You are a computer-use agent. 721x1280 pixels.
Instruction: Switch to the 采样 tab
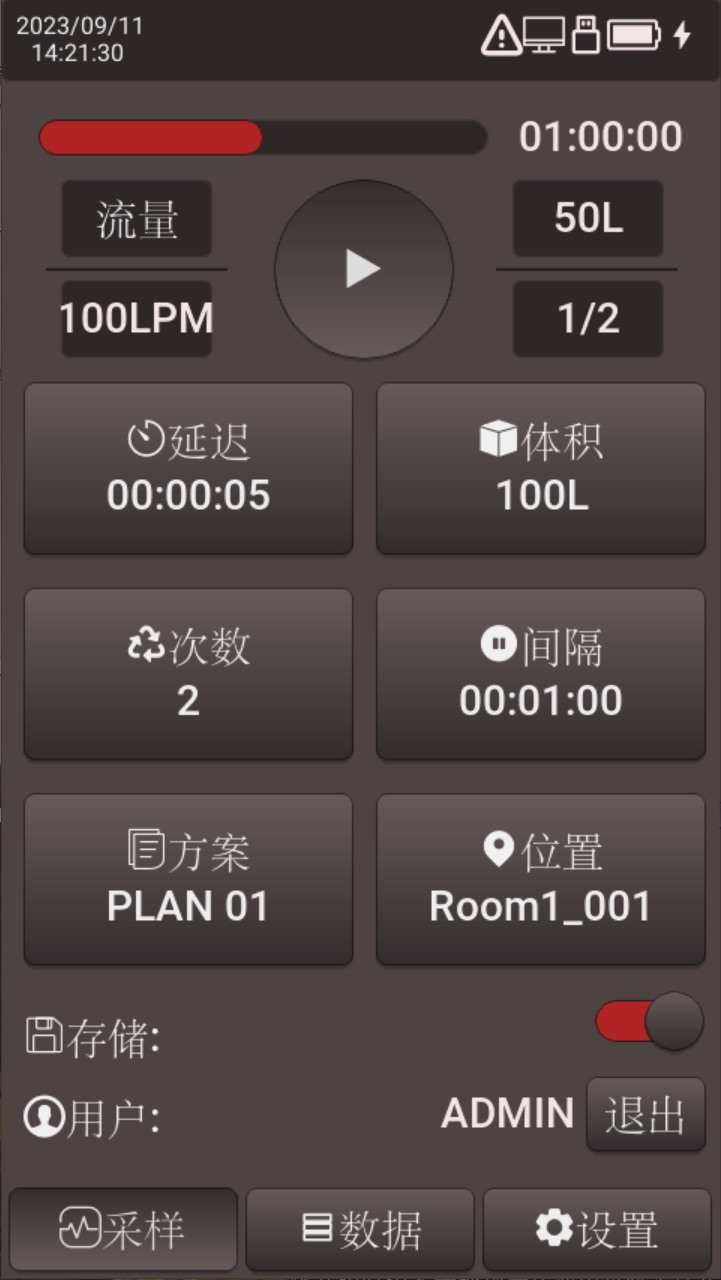tap(123, 1229)
